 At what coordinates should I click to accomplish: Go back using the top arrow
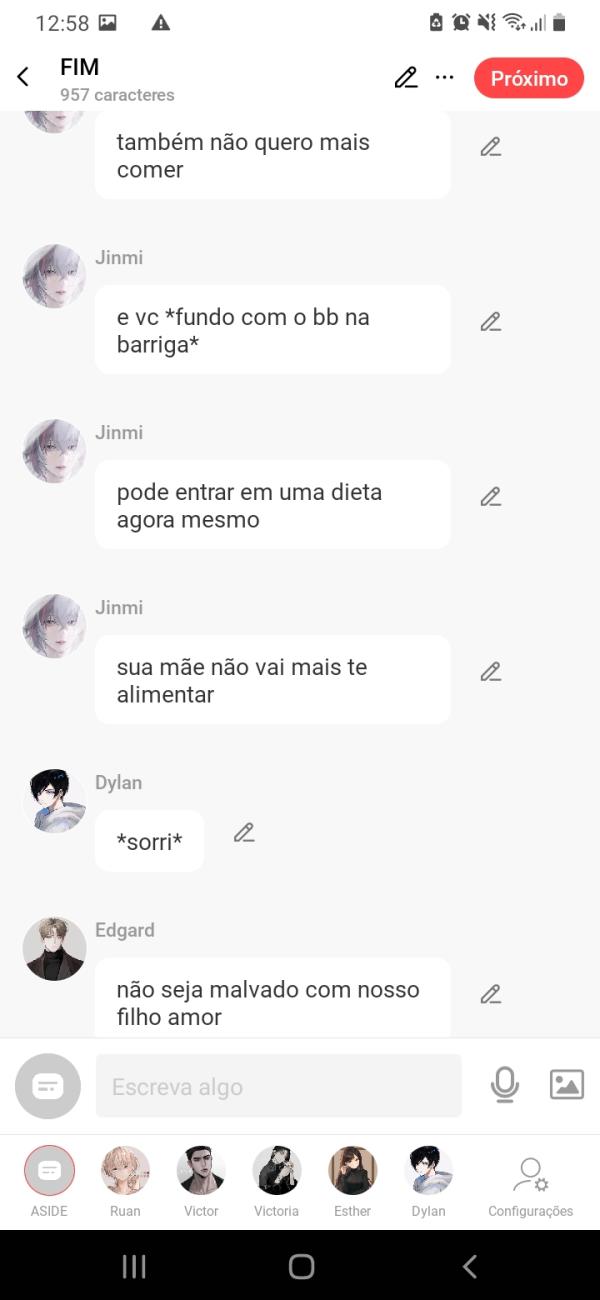[x=23, y=78]
